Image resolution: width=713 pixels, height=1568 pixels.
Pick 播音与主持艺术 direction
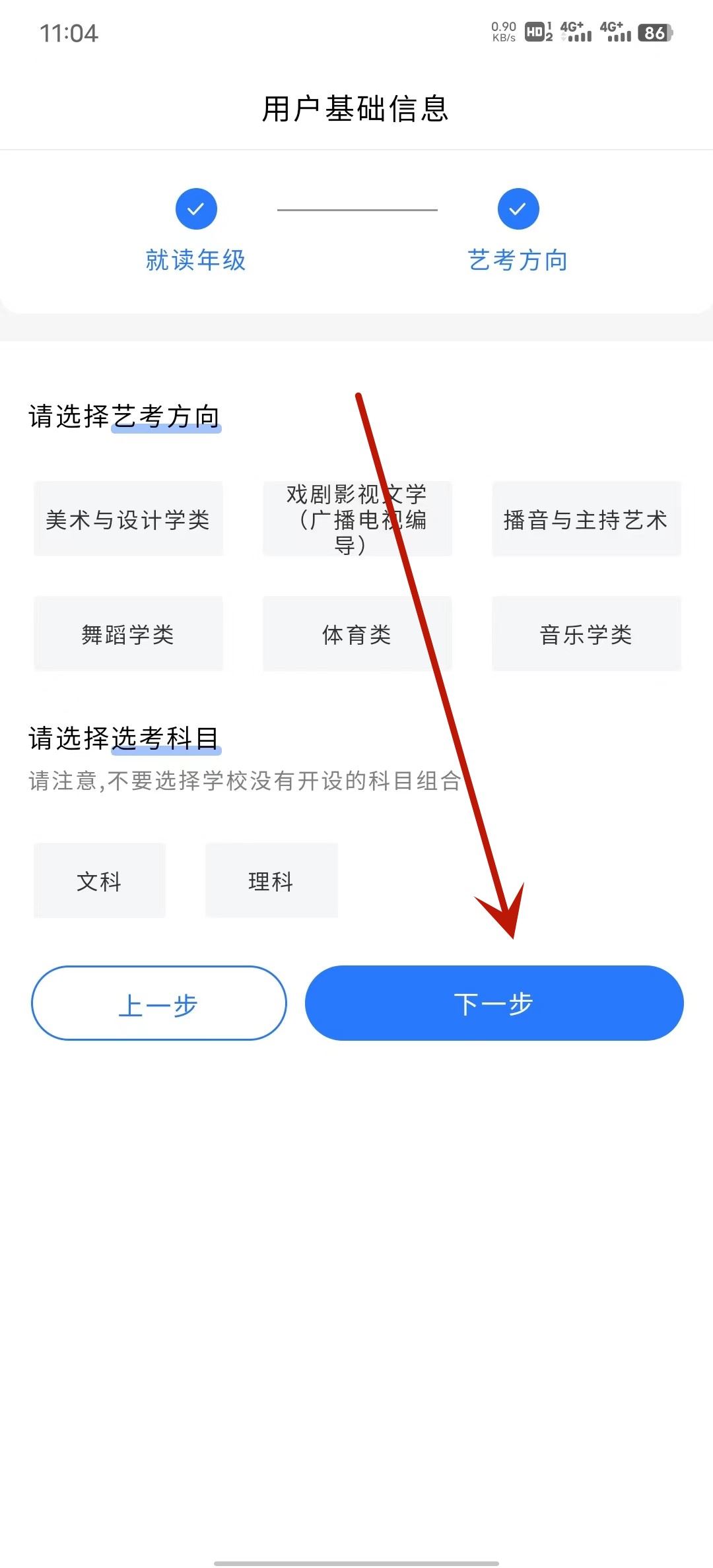click(586, 519)
